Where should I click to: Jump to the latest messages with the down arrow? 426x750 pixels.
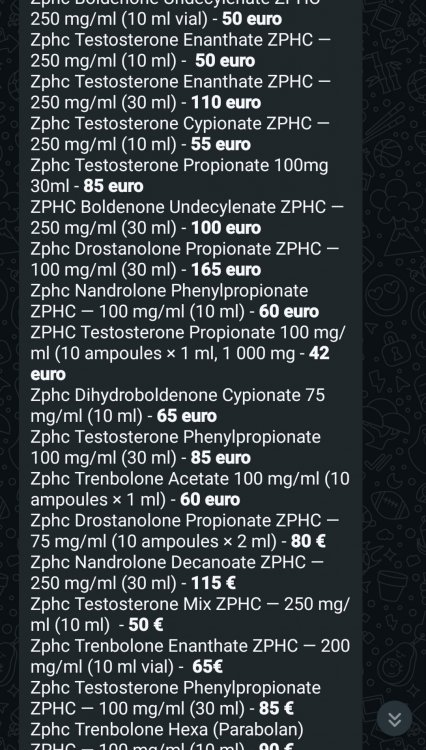[x=394, y=719]
